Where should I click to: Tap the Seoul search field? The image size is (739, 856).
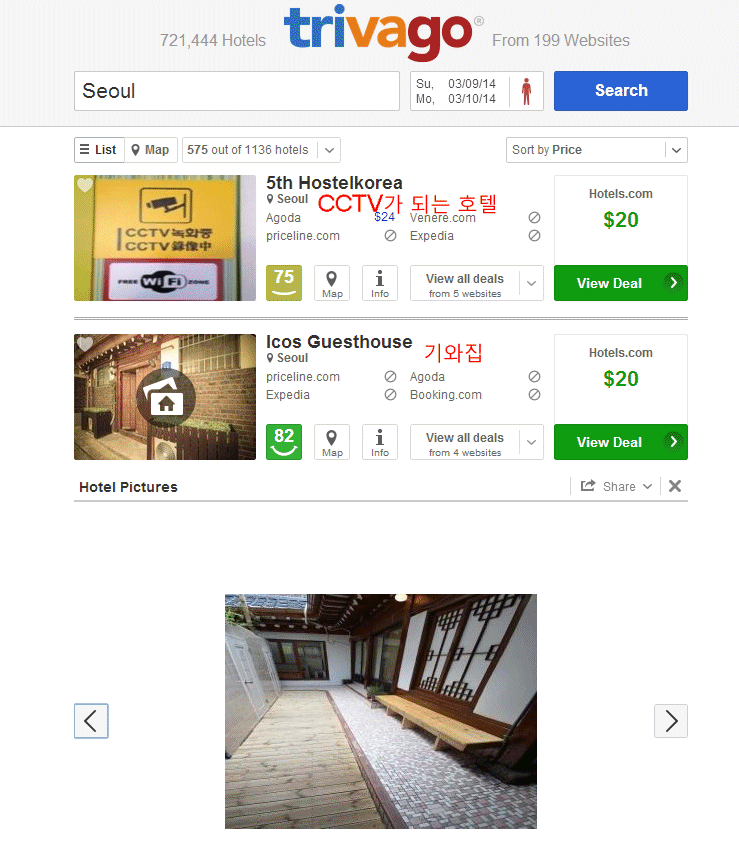(236, 91)
